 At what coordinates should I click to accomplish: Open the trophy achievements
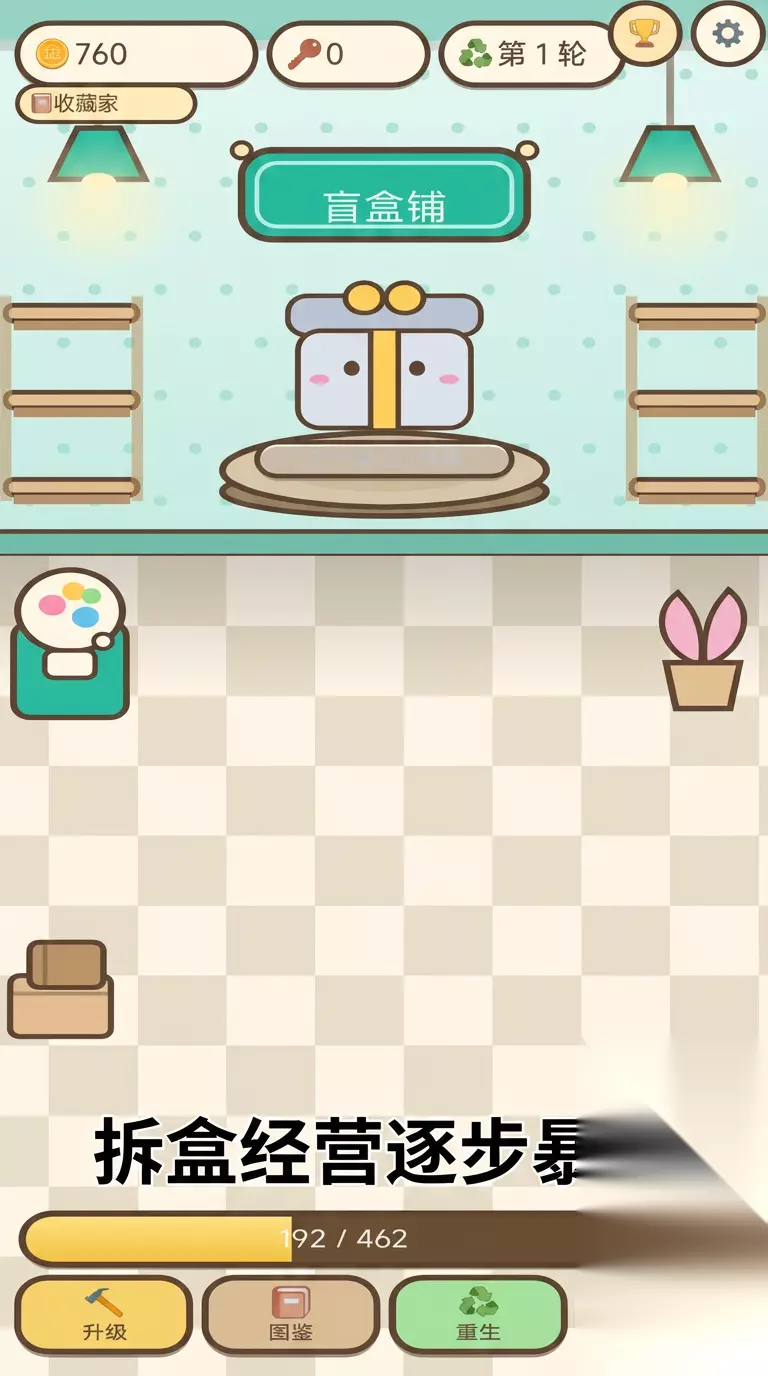click(x=645, y=35)
